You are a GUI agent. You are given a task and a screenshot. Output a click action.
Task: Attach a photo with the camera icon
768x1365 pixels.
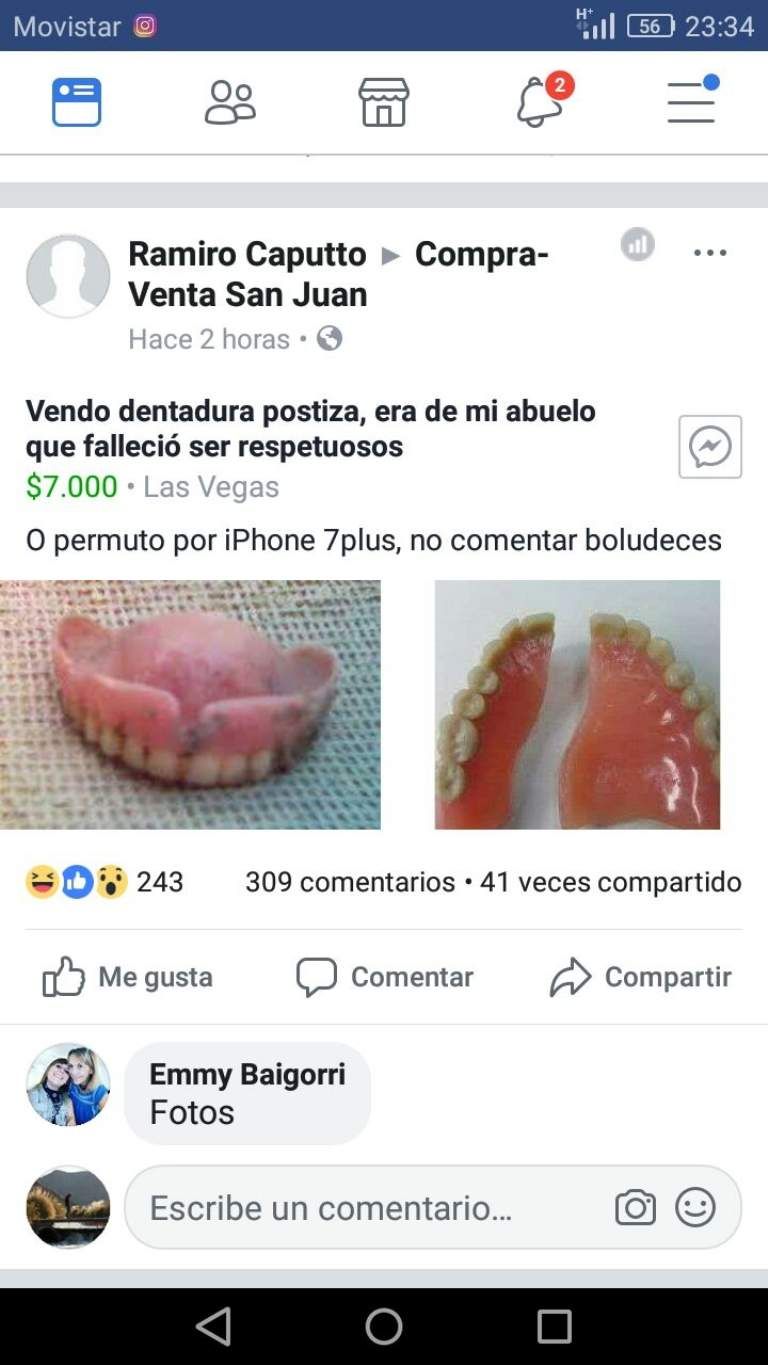[635, 1208]
